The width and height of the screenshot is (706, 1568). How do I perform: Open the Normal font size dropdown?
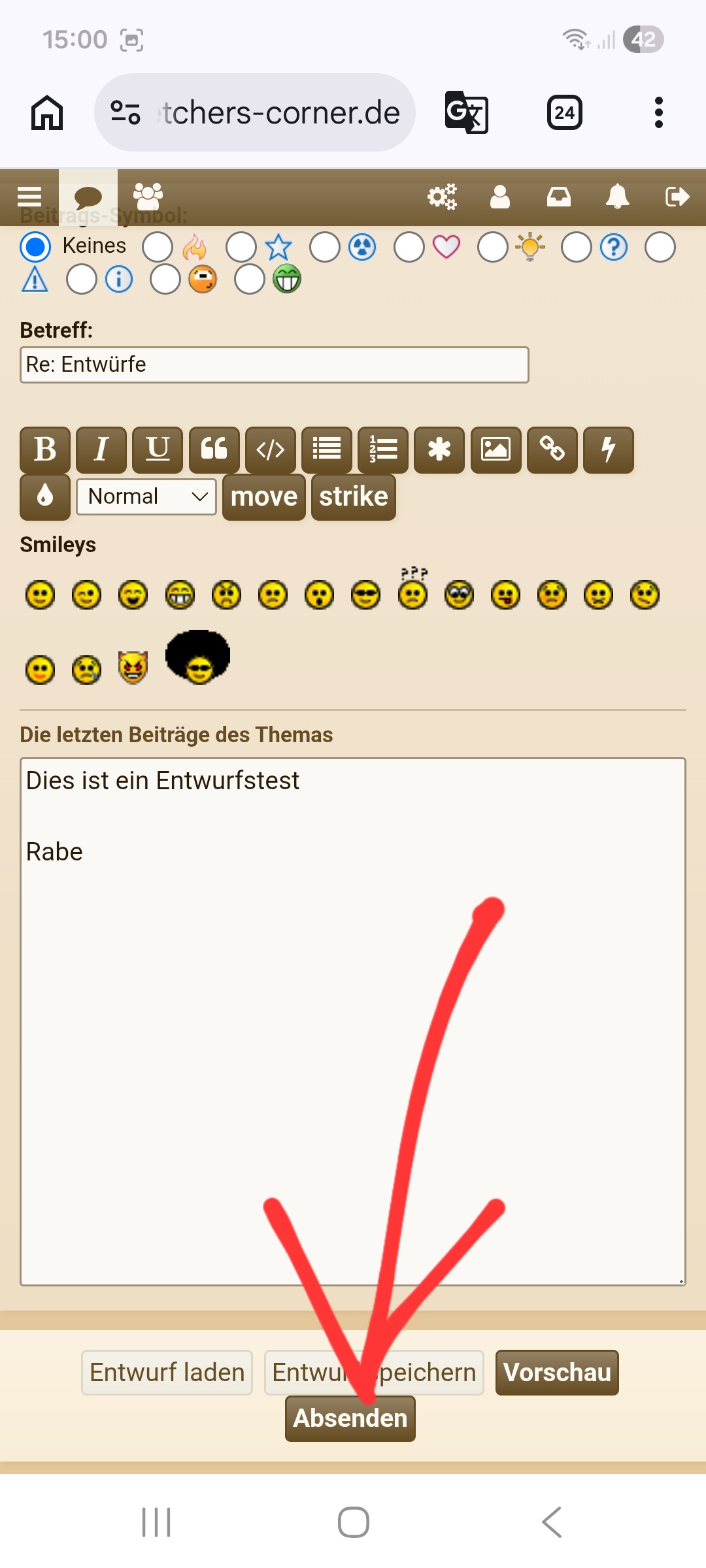pos(146,497)
